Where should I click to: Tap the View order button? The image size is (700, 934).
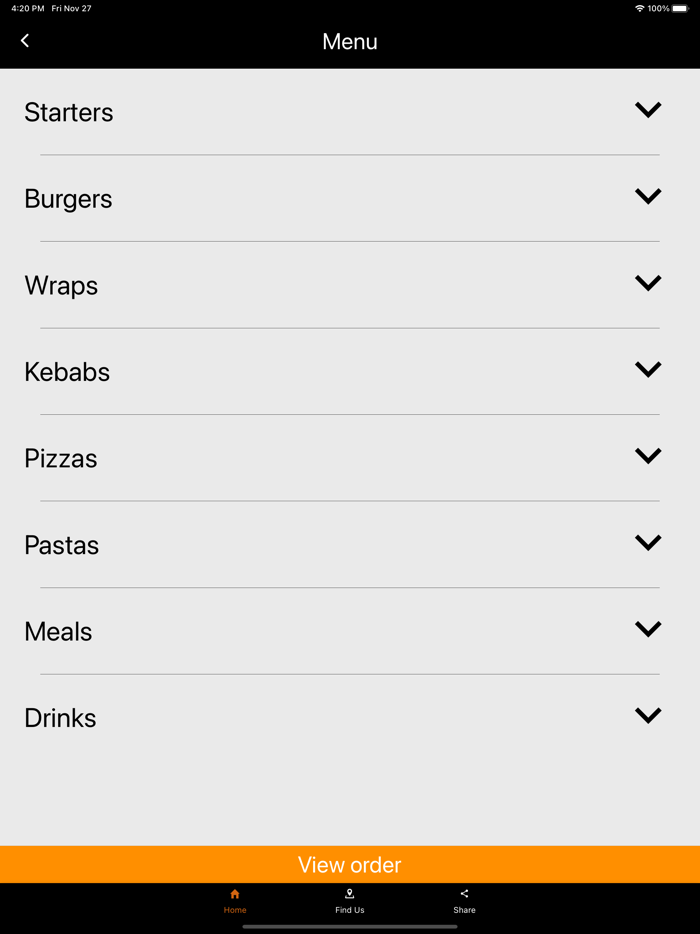pyautogui.click(x=350, y=865)
